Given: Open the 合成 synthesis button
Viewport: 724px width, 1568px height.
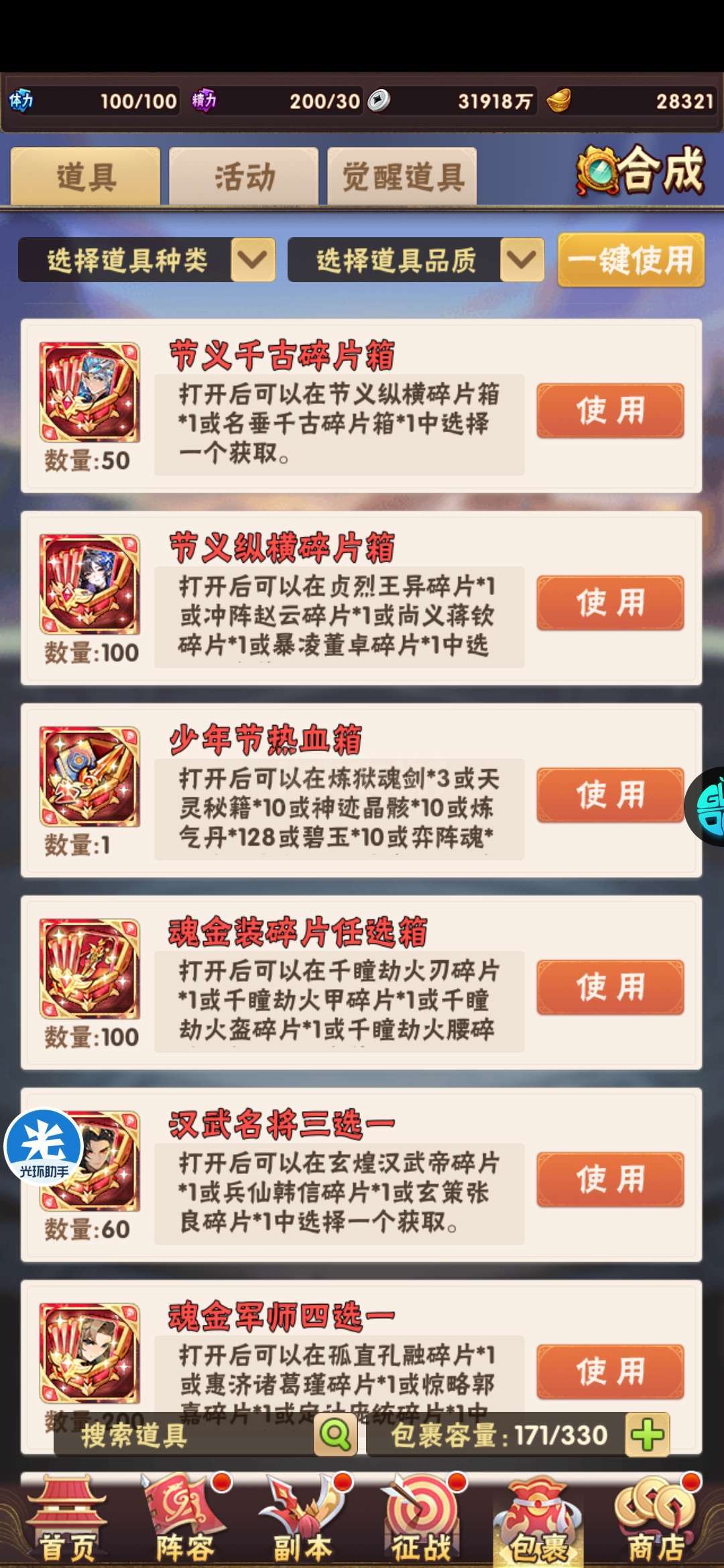Looking at the screenshot, I should (x=642, y=171).
